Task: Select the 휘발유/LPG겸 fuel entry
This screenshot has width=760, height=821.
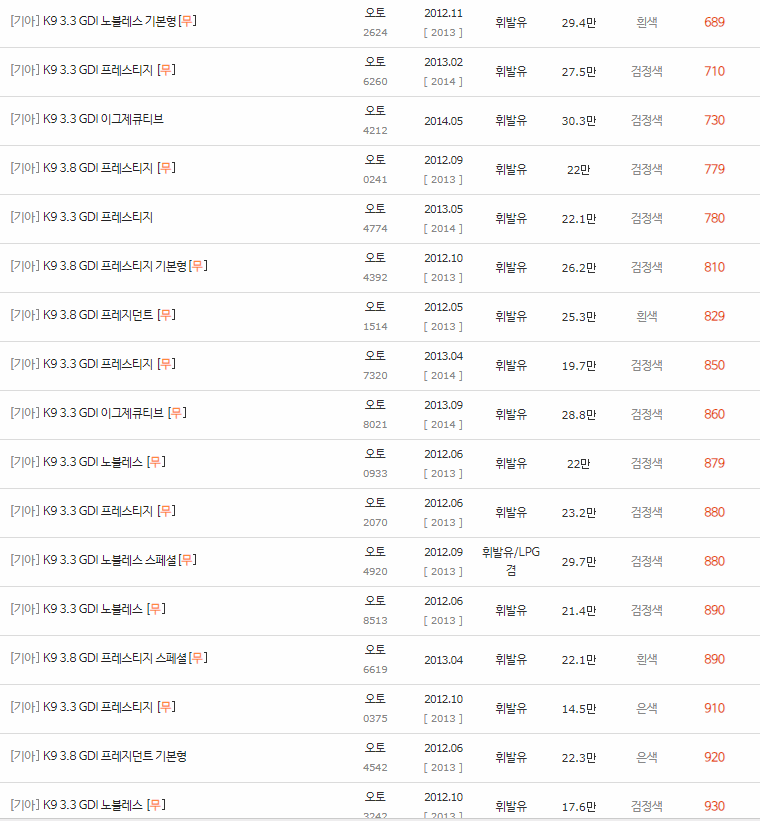Action: click(x=512, y=561)
